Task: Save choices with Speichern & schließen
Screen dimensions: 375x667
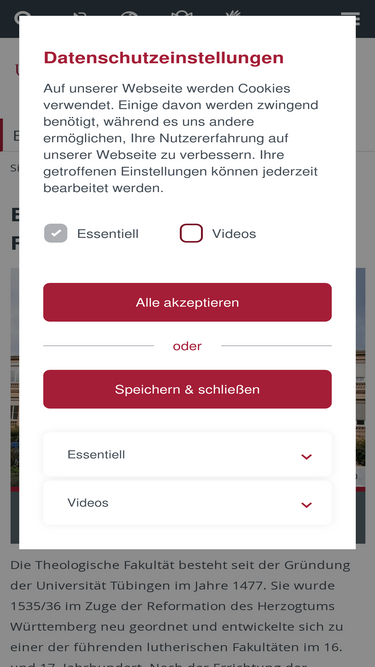Action: pos(187,389)
